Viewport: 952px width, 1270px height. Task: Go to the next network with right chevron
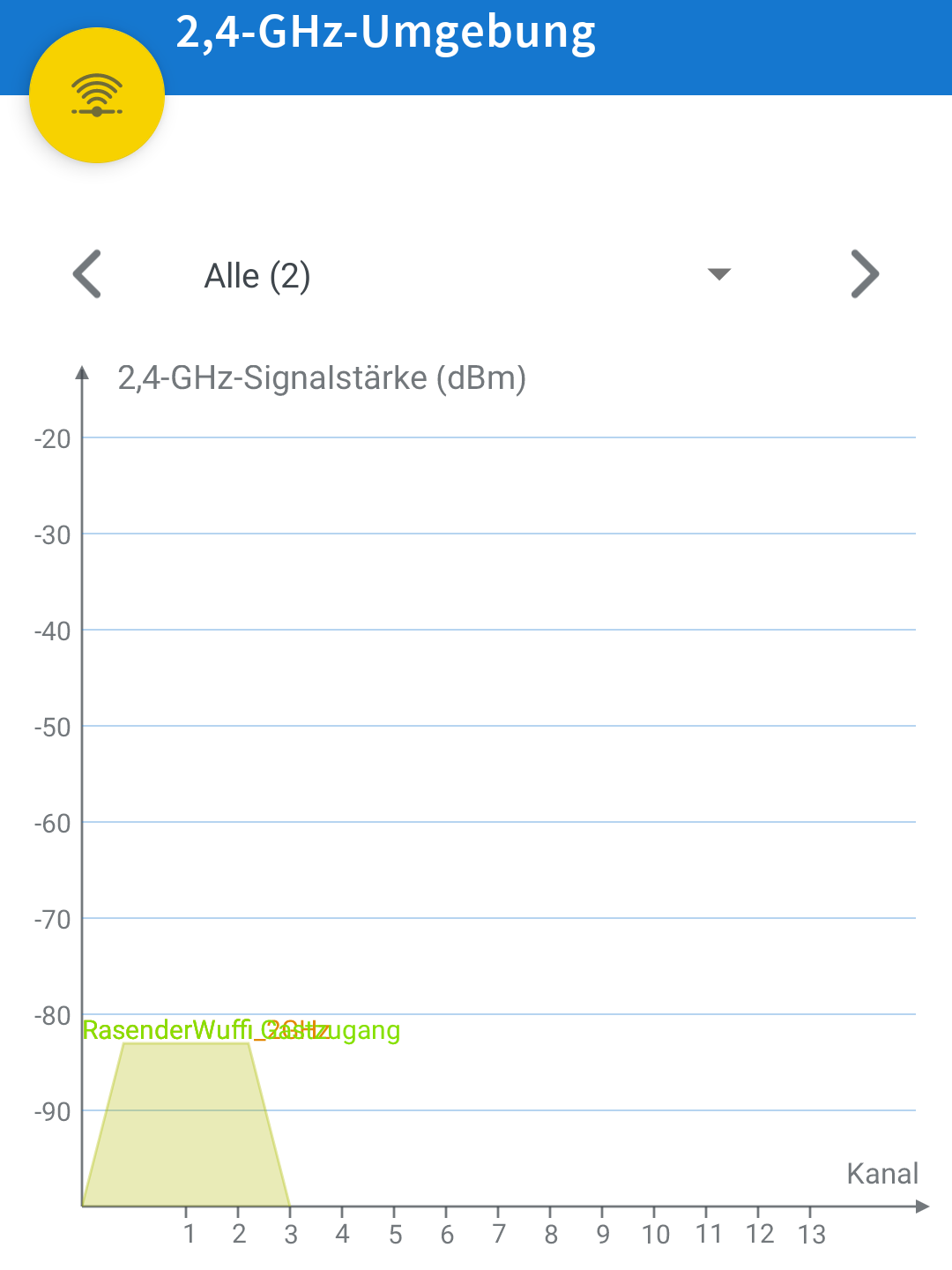click(865, 274)
